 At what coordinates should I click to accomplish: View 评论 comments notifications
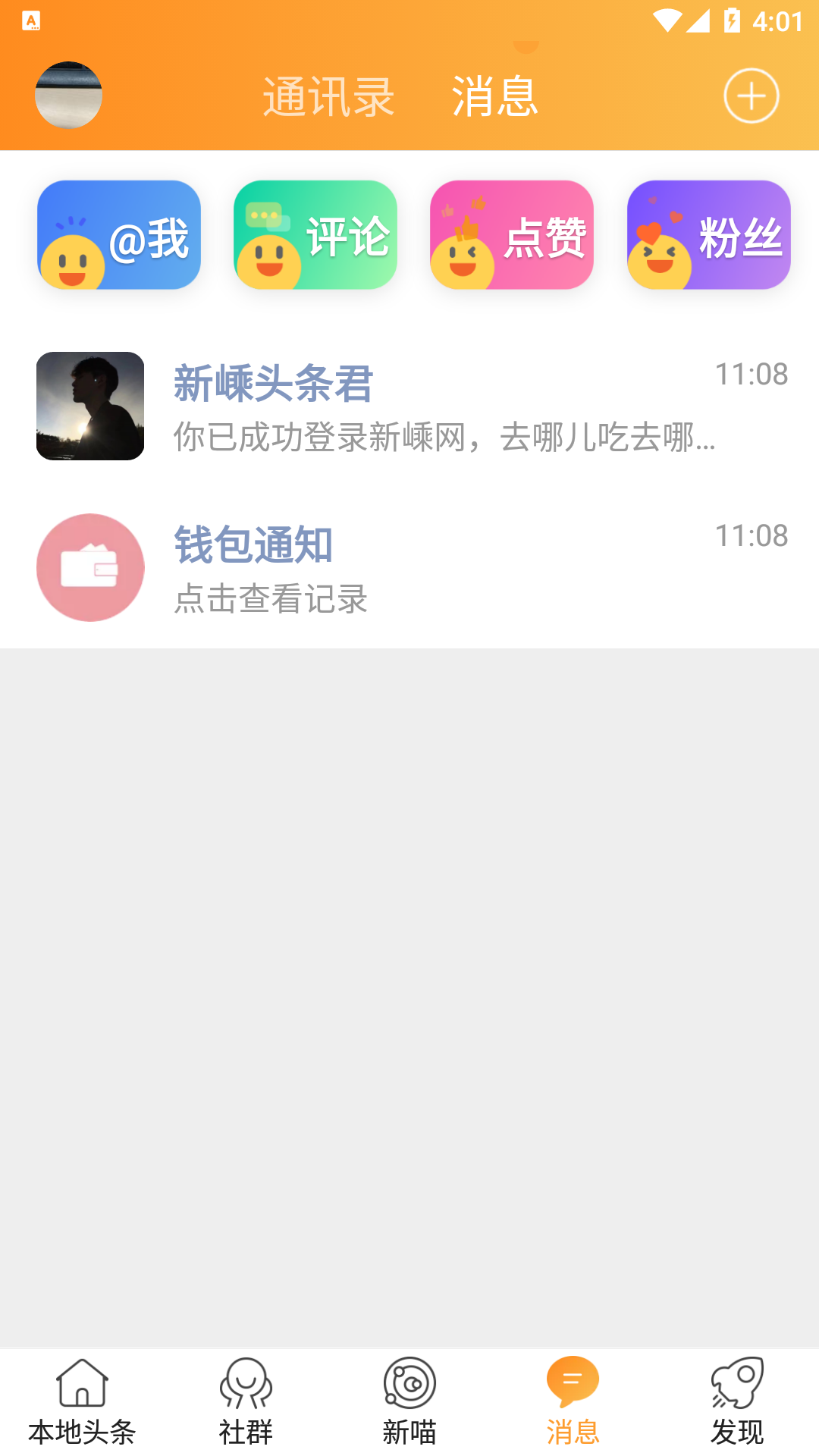point(315,235)
